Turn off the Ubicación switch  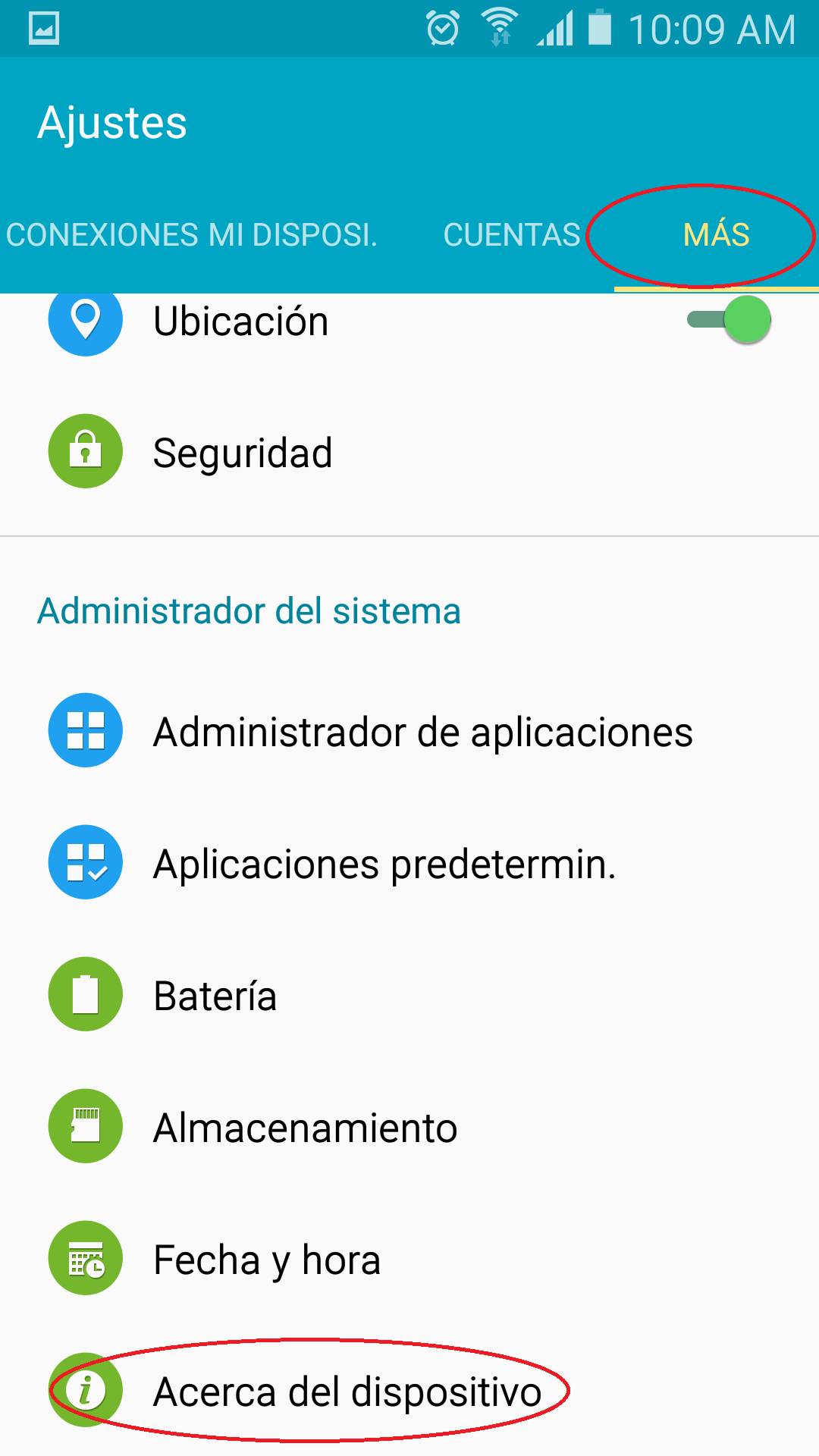pos(730,320)
